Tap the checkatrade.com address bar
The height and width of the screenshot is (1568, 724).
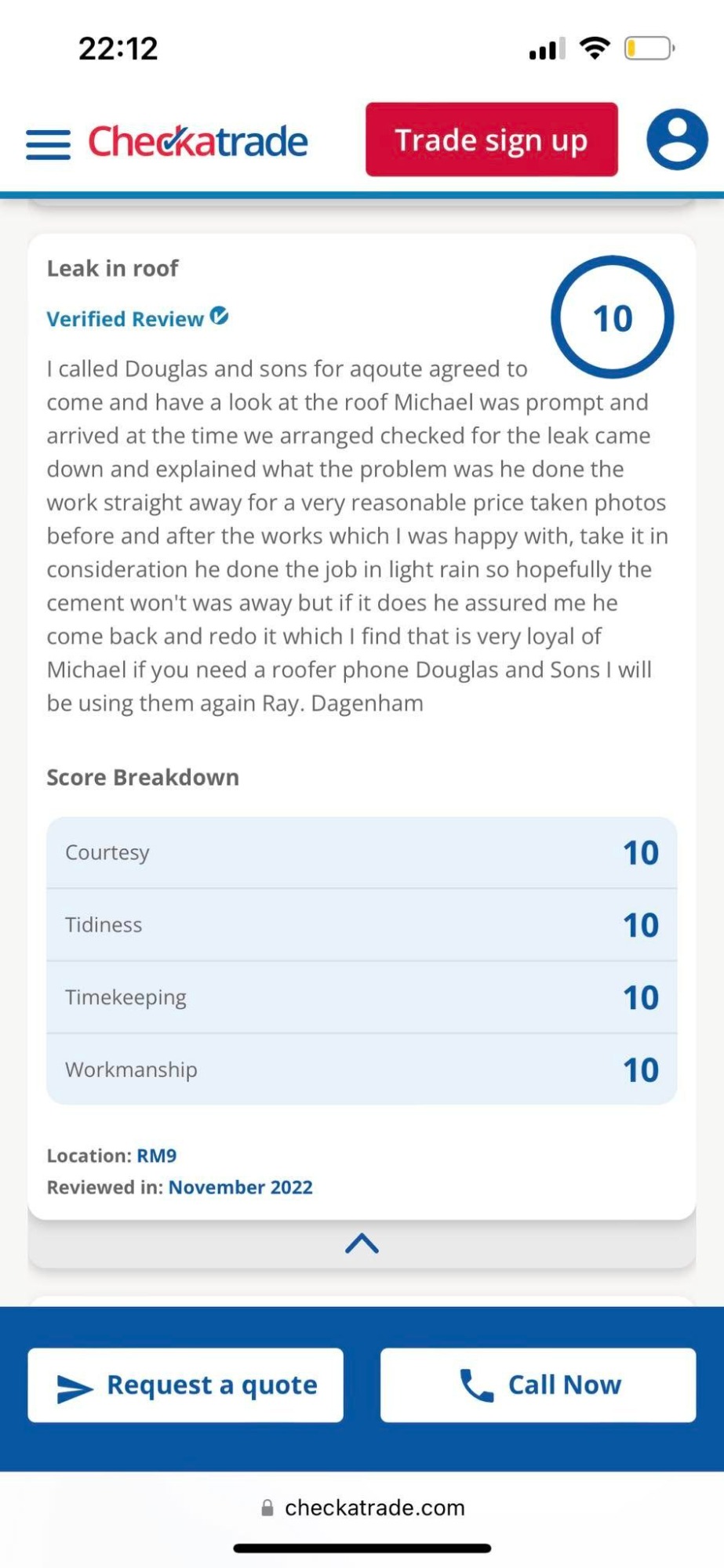click(362, 1508)
